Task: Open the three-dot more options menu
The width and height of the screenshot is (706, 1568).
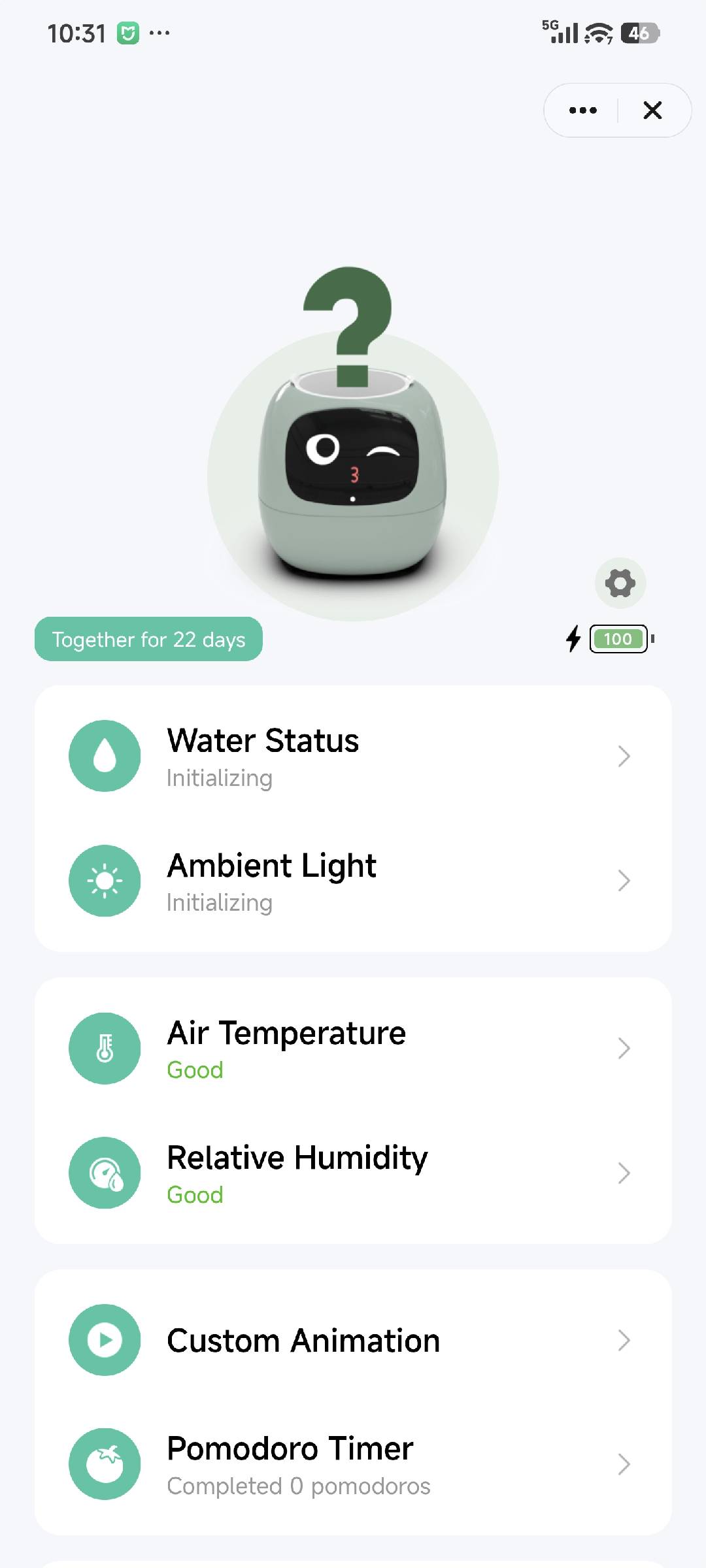Action: (582, 110)
